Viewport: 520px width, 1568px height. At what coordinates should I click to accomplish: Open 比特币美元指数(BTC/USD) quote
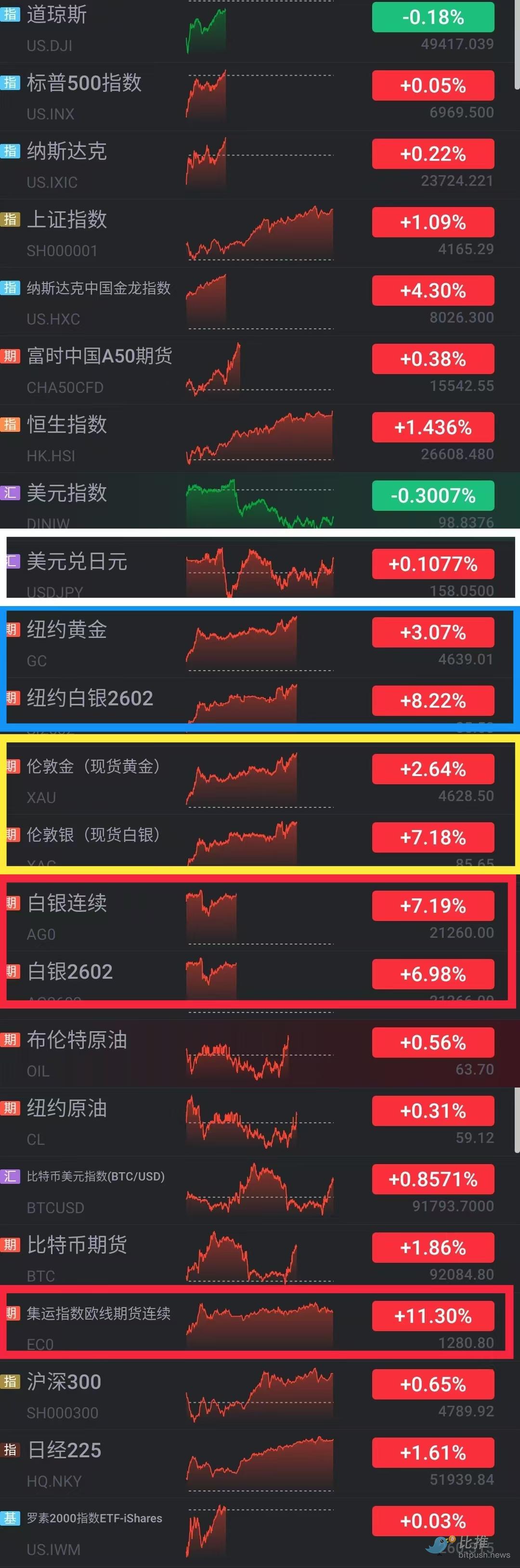click(x=96, y=1176)
